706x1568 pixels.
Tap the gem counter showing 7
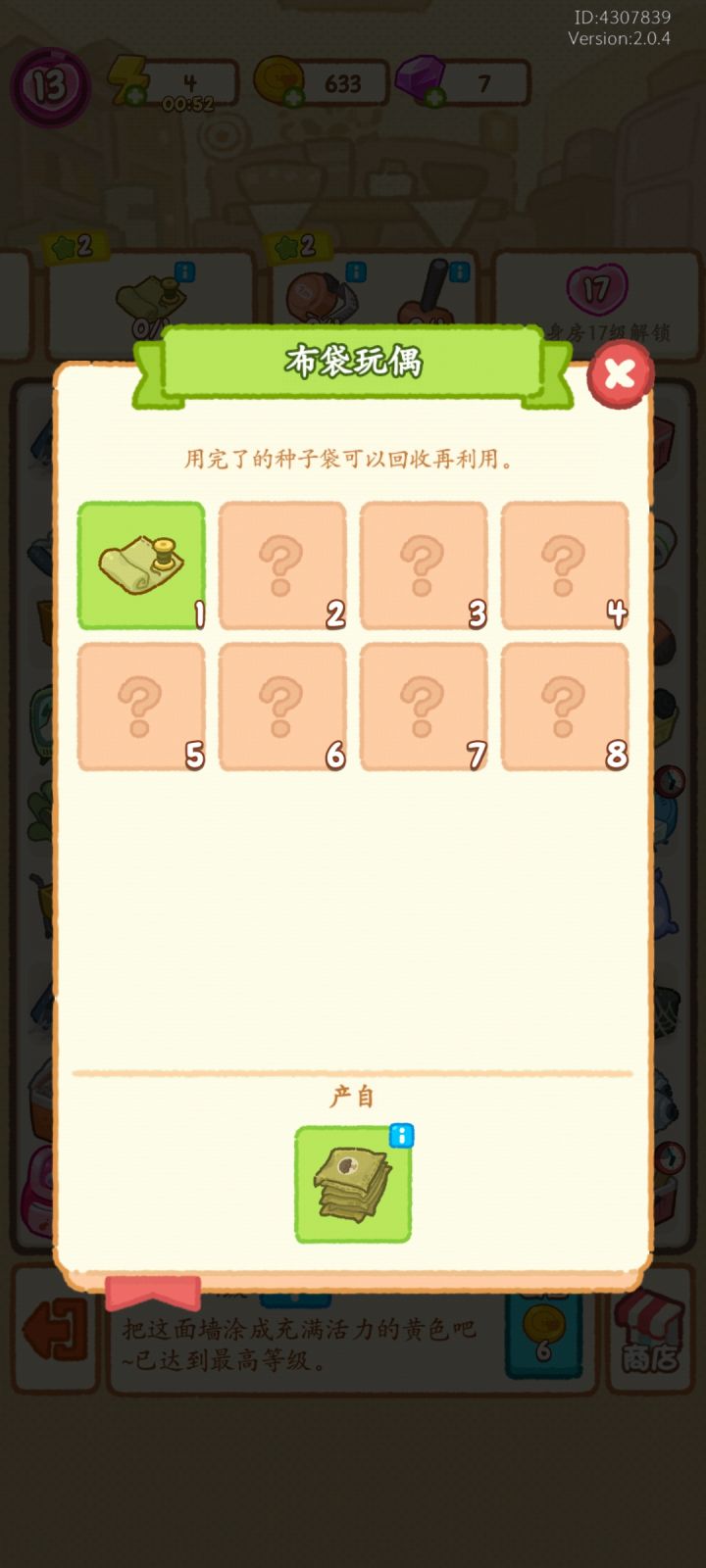click(x=485, y=85)
